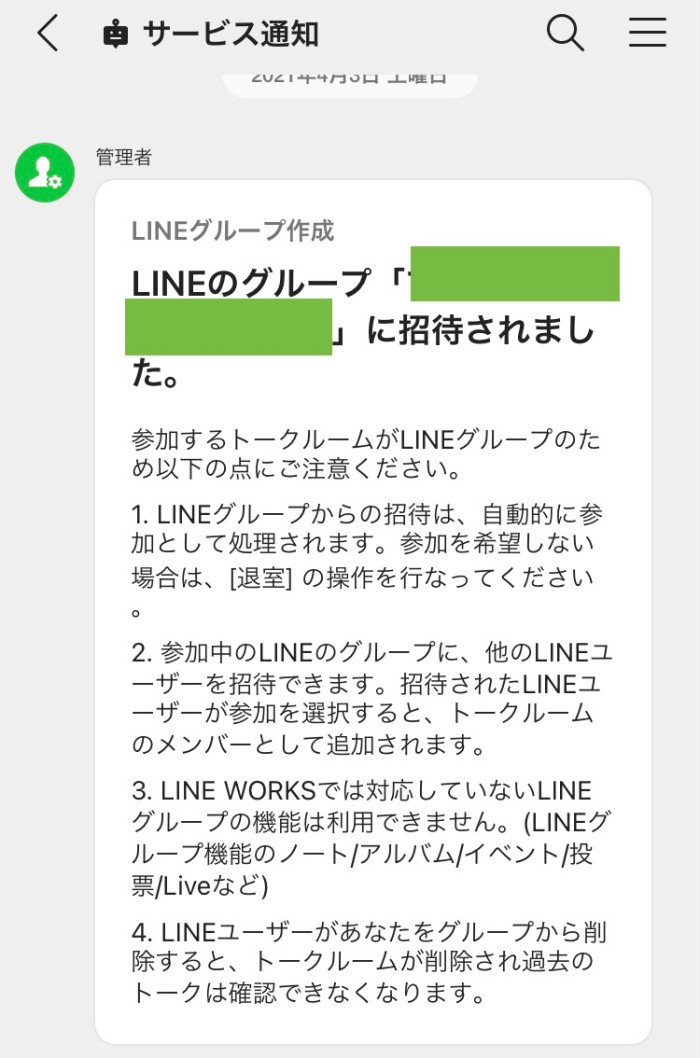Tap the 管理者 profile avatar
Screen dimensions: 700x1058
[45, 173]
